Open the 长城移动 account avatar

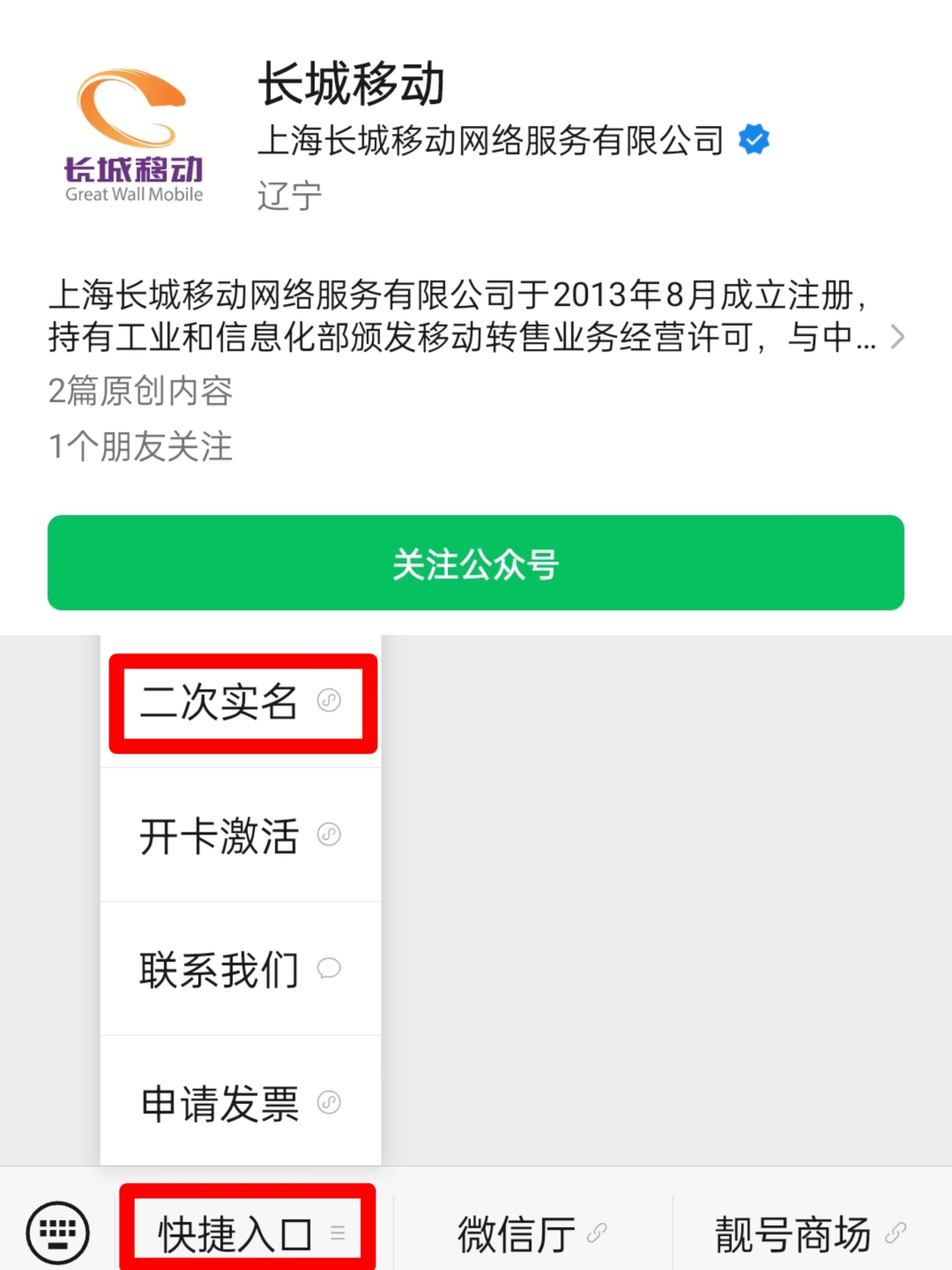click(133, 136)
